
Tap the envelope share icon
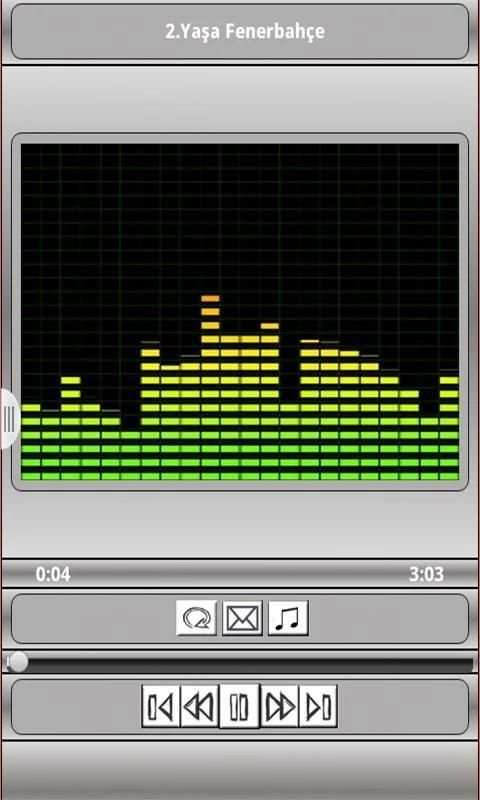(242, 618)
